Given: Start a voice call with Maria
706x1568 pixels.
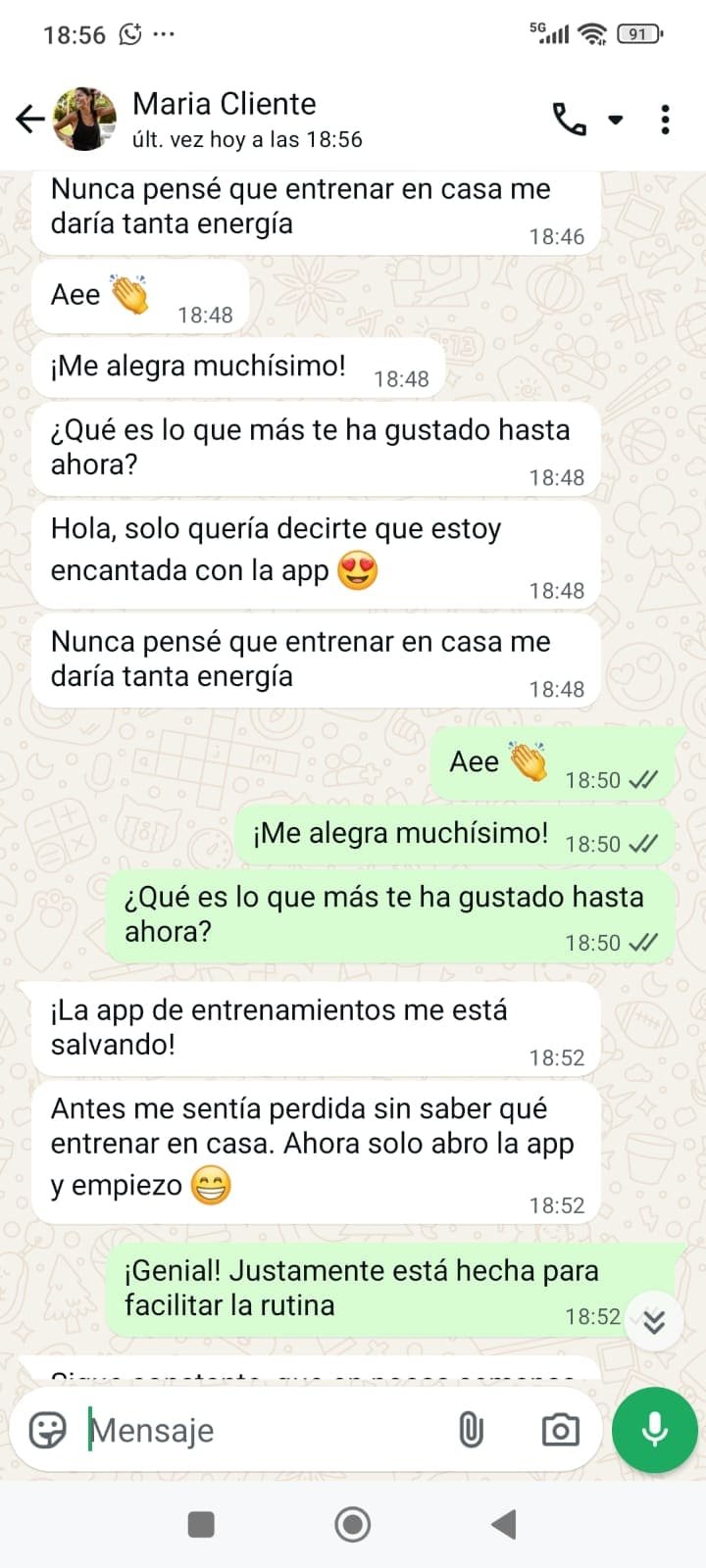Looking at the screenshot, I should tap(570, 120).
